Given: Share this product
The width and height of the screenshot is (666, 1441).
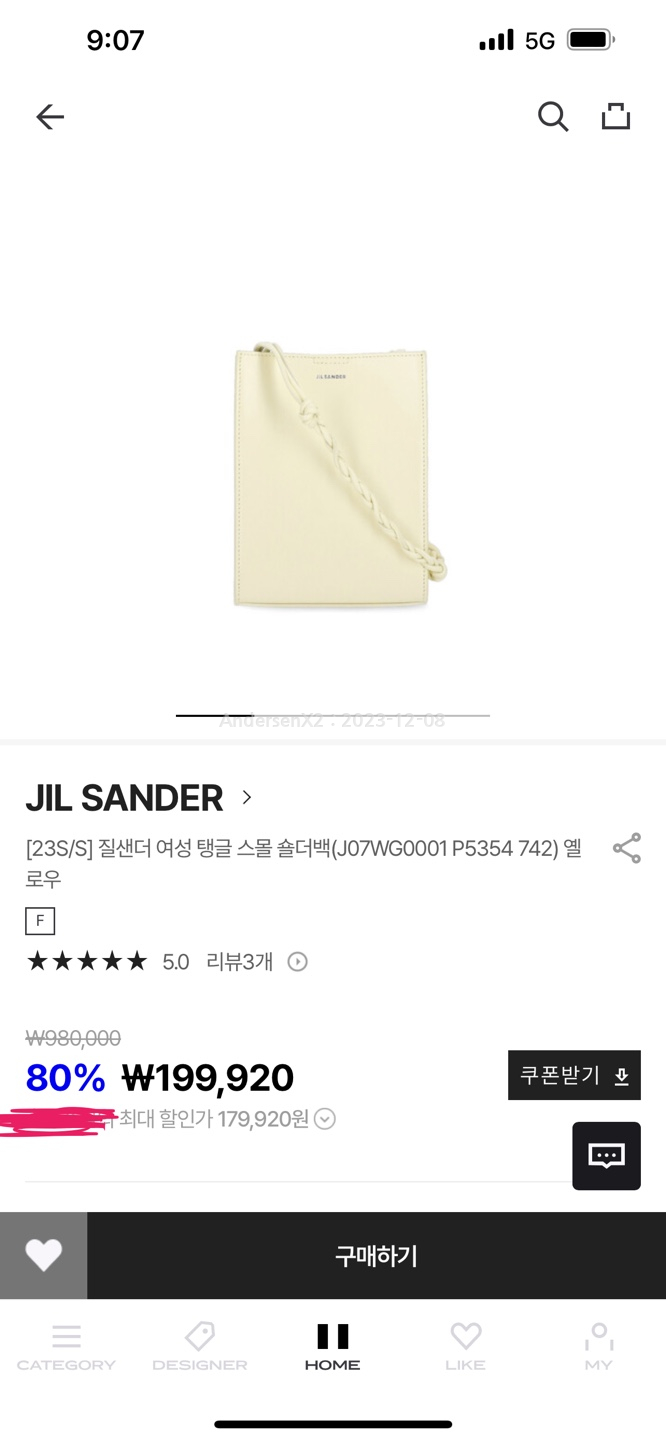Looking at the screenshot, I should pyautogui.click(x=627, y=848).
